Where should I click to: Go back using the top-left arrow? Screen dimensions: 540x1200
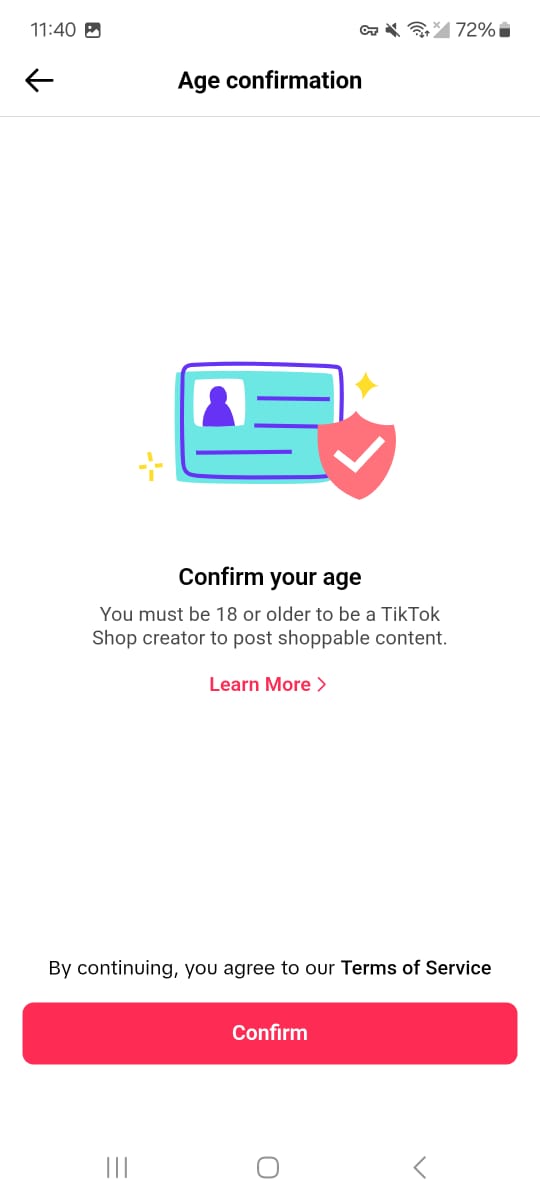pyautogui.click(x=39, y=81)
